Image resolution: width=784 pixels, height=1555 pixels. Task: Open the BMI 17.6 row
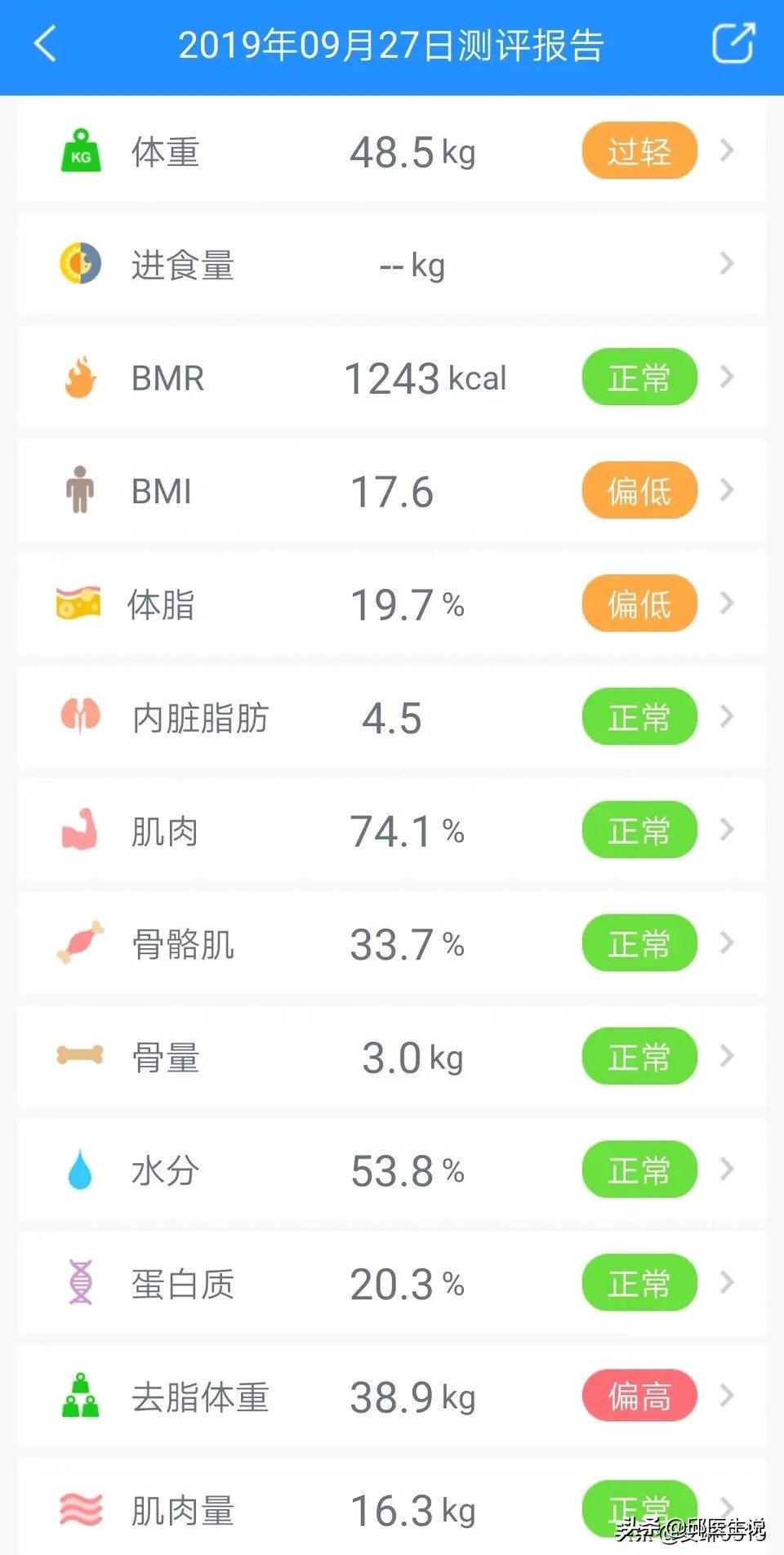pos(392,491)
